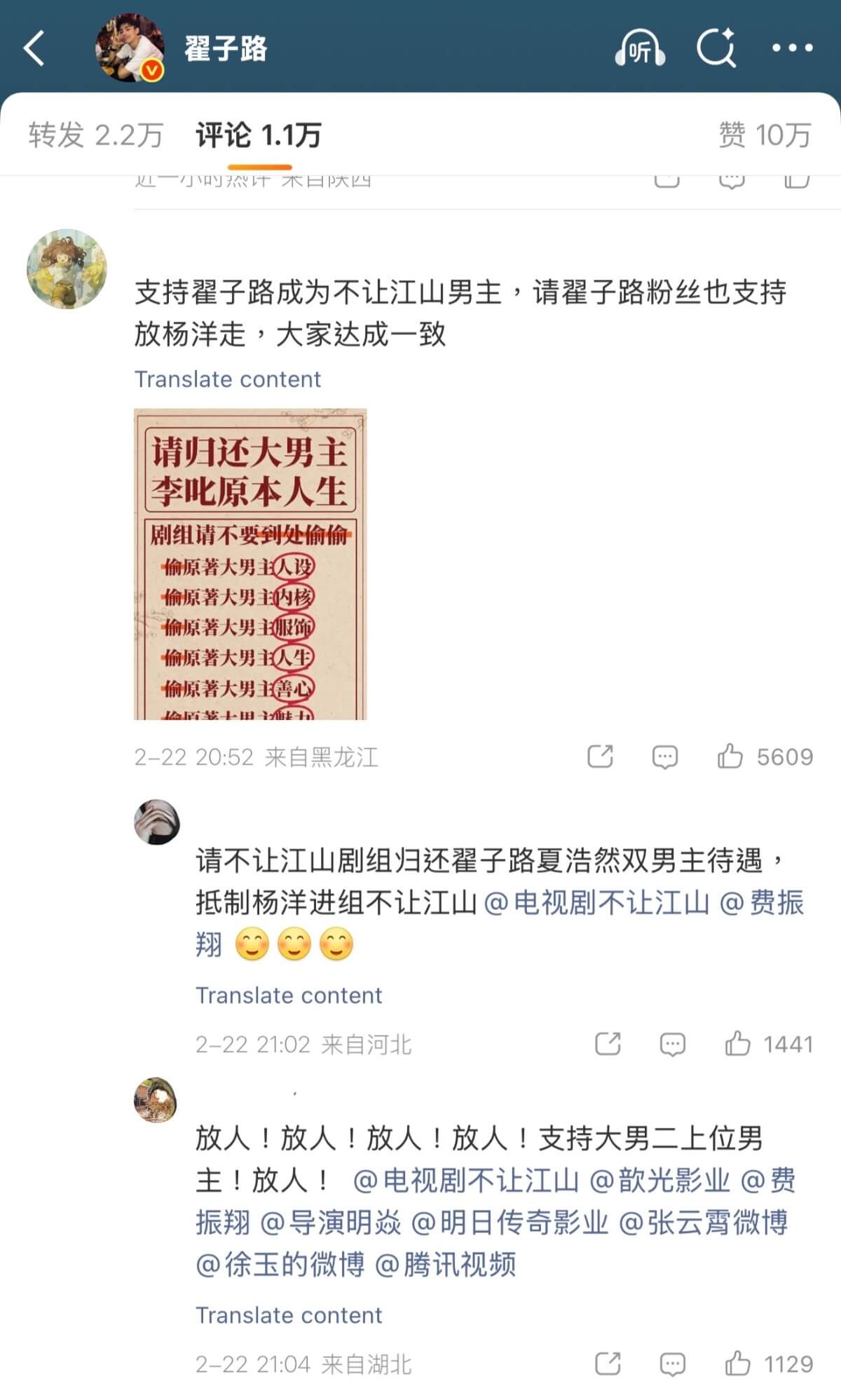
Task: Open 翟子路's profile avatar
Action: [130, 48]
